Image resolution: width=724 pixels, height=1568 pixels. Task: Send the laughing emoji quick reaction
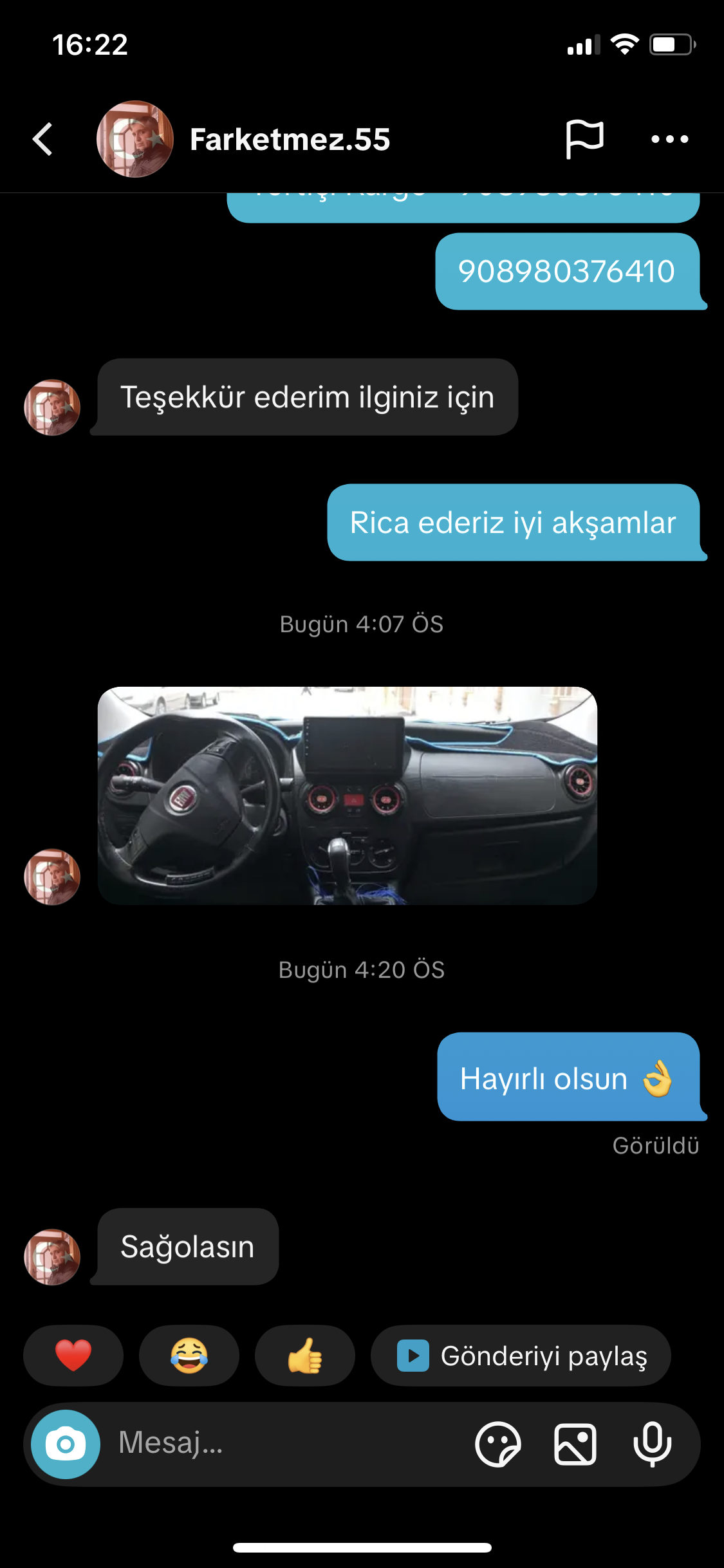click(x=189, y=1355)
